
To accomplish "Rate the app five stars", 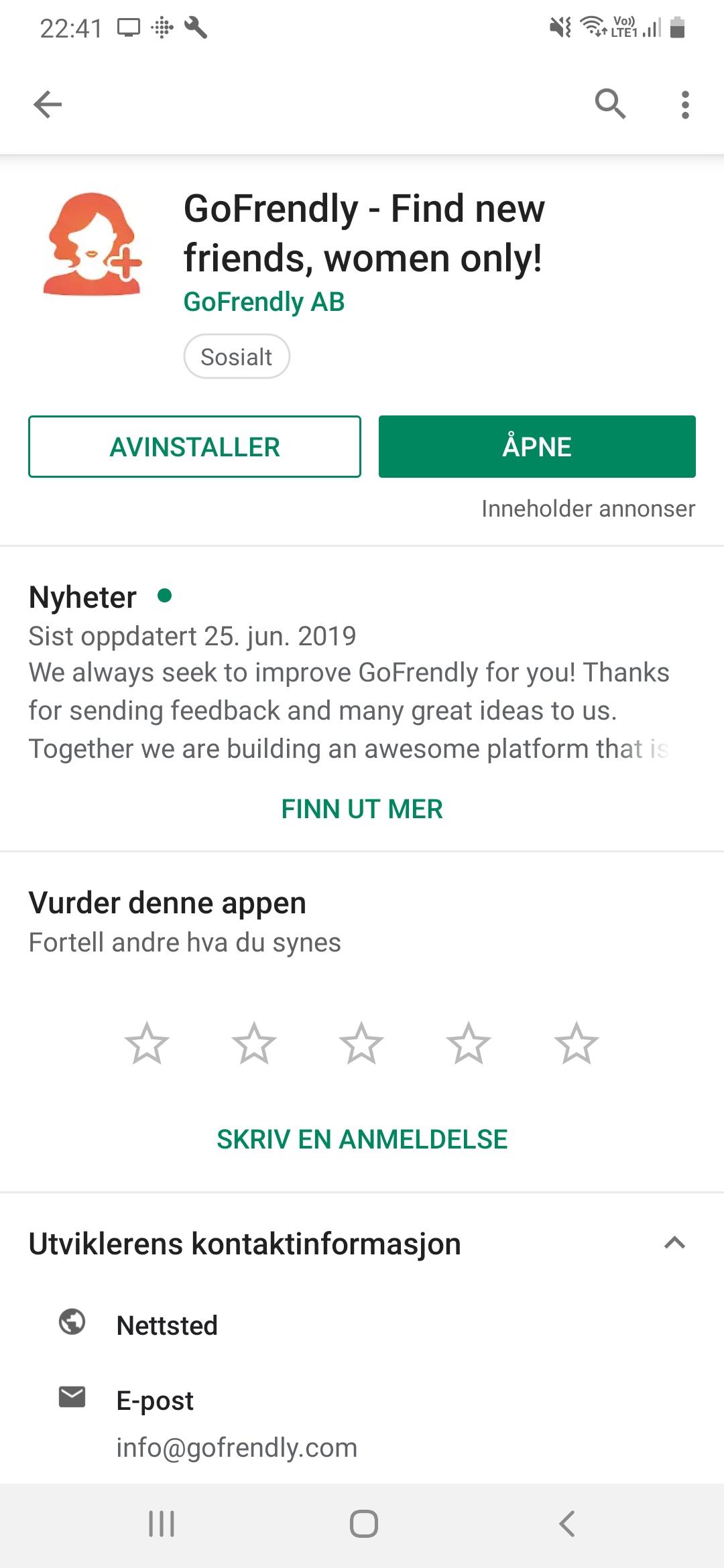I will [576, 1043].
